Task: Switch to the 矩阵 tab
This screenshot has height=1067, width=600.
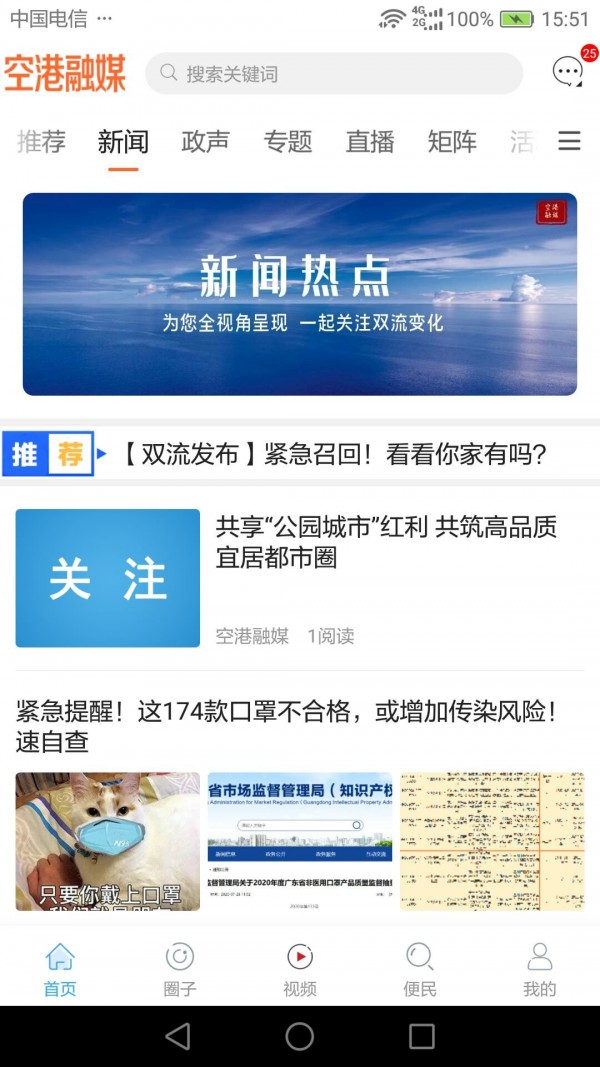Action: pos(452,142)
